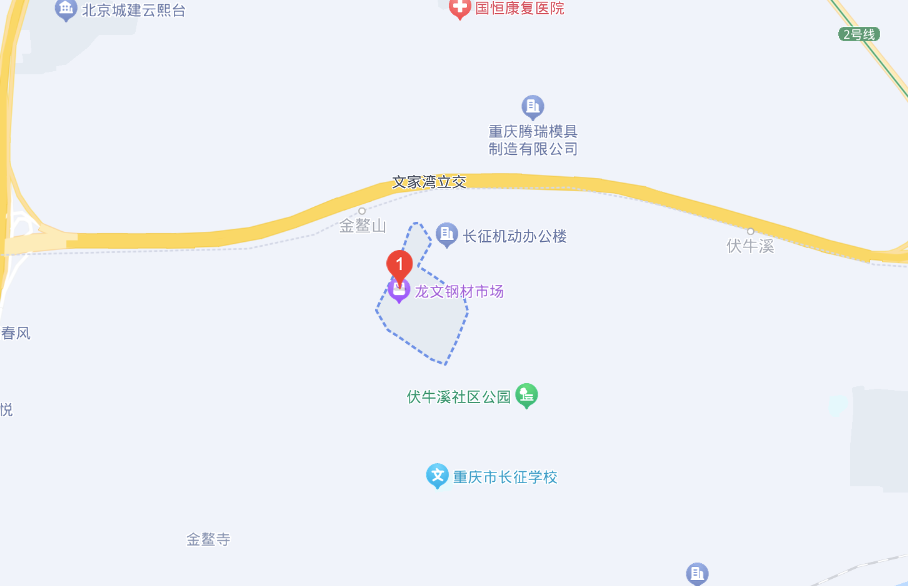Open 重庆腾瑞模具制造有限公司 on the map
Image resolution: width=908 pixels, height=586 pixels.
click(533, 107)
